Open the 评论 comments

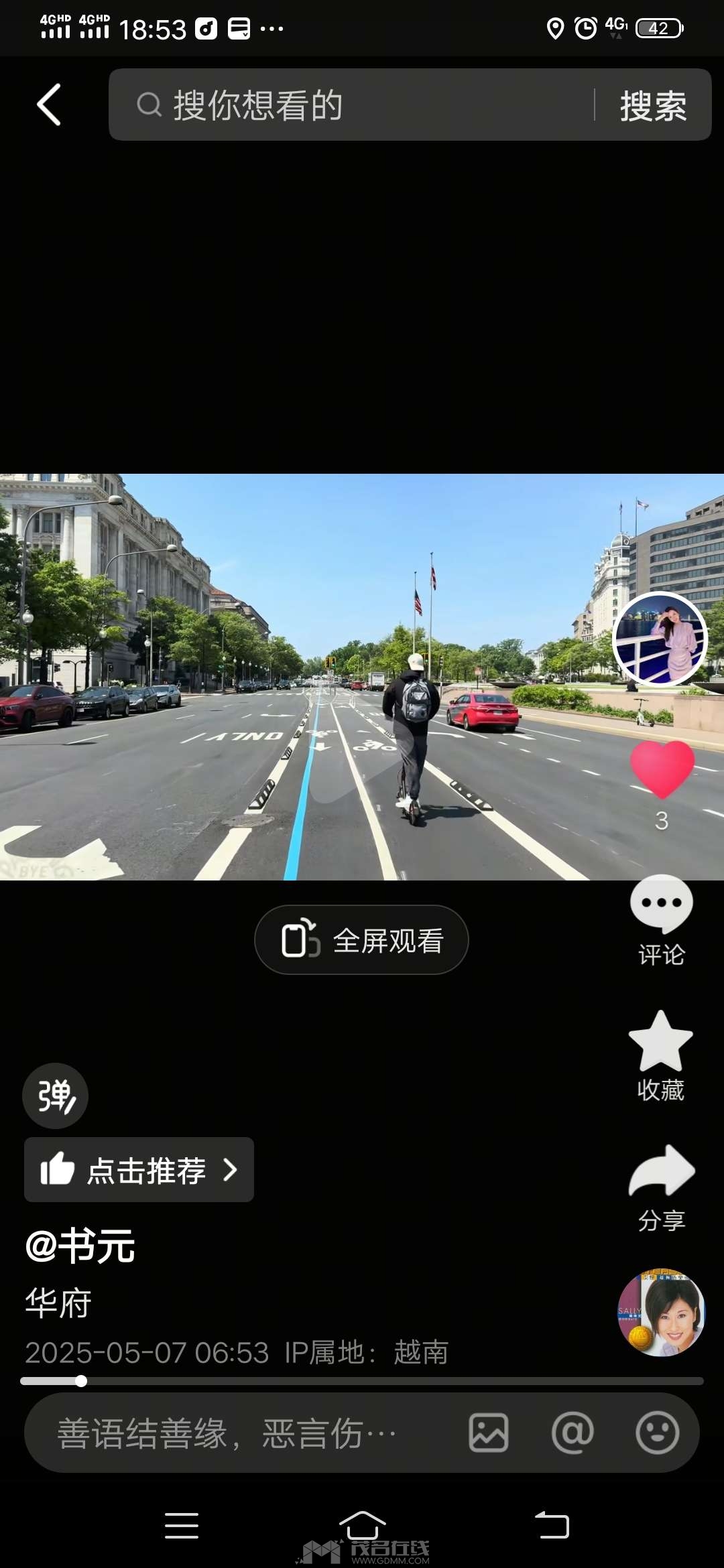tap(661, 919)
